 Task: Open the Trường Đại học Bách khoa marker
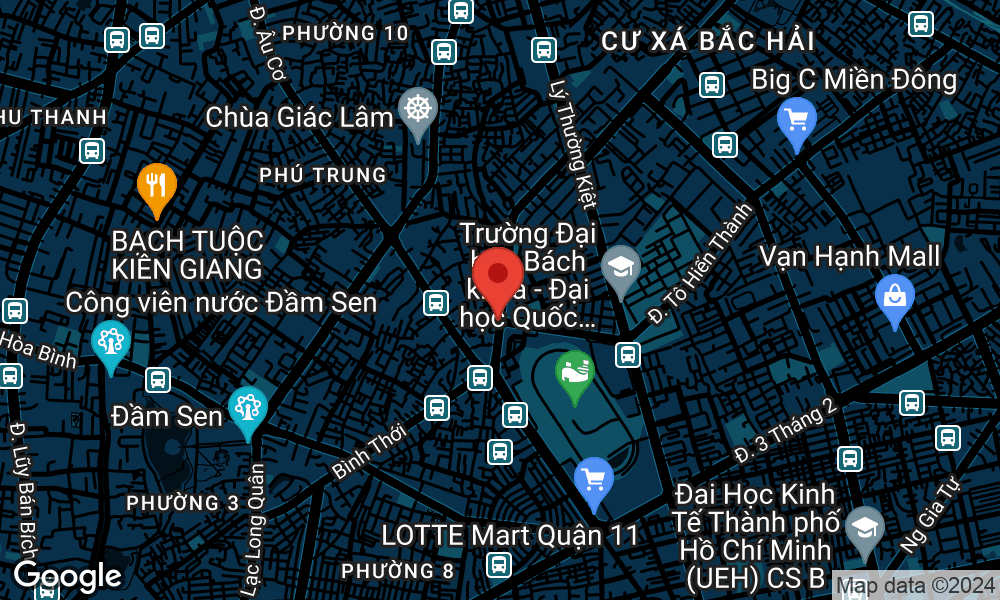(x=620, y=267)
